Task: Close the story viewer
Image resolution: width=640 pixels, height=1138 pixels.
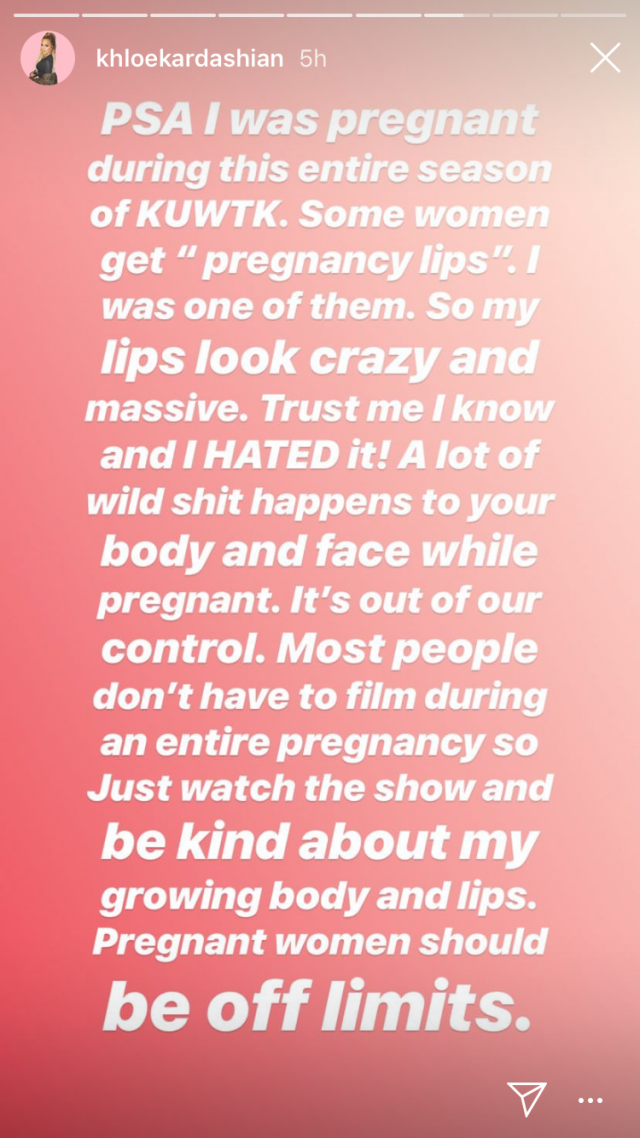Action: point(605,58)
